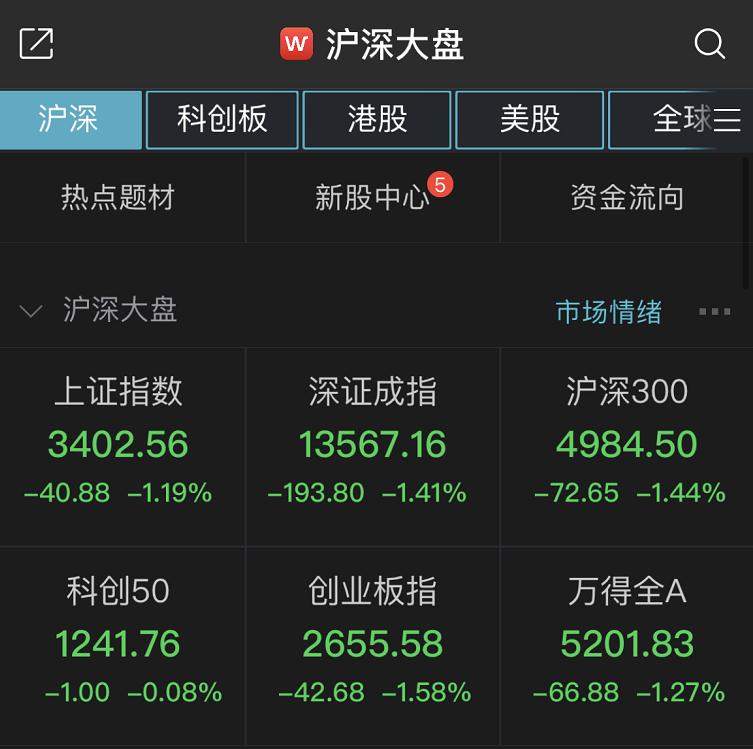Open 资金流向
The image size is (753, 749).
627,198
